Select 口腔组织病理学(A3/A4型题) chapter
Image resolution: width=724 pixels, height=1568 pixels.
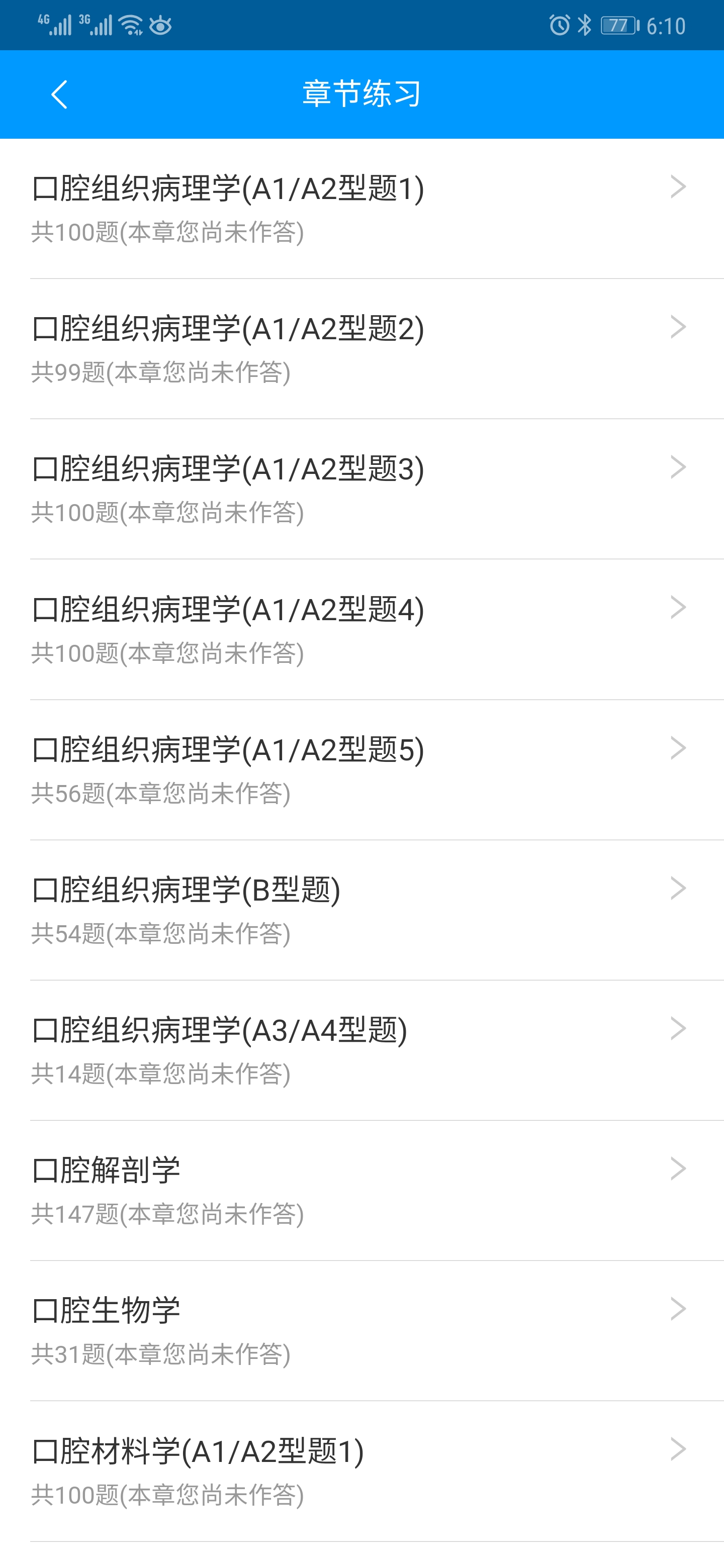coord(361,1050)
